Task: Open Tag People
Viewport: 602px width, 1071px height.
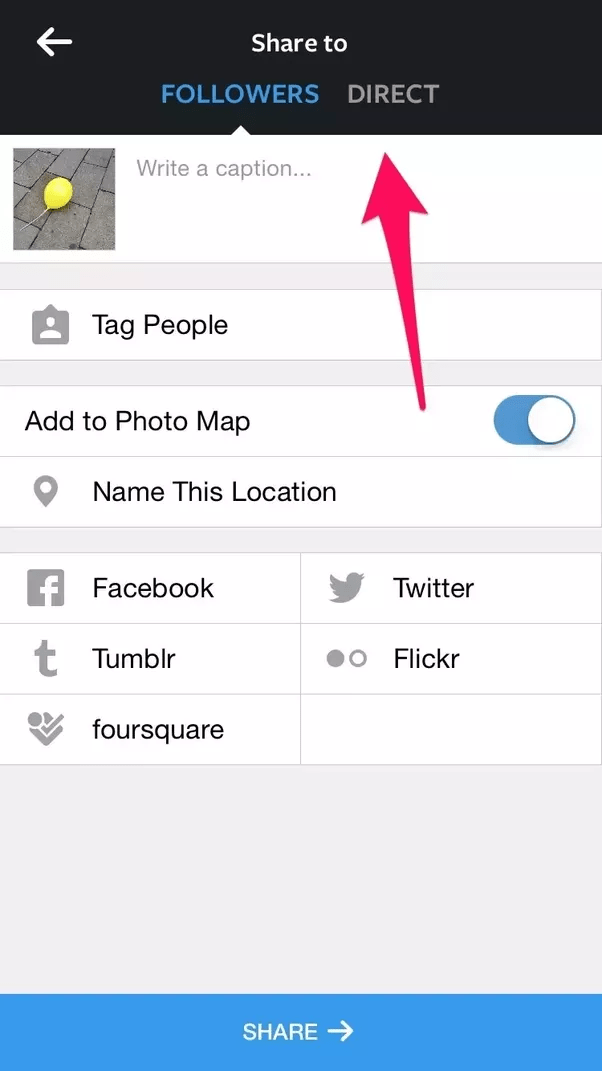Action: click(301, 325)
